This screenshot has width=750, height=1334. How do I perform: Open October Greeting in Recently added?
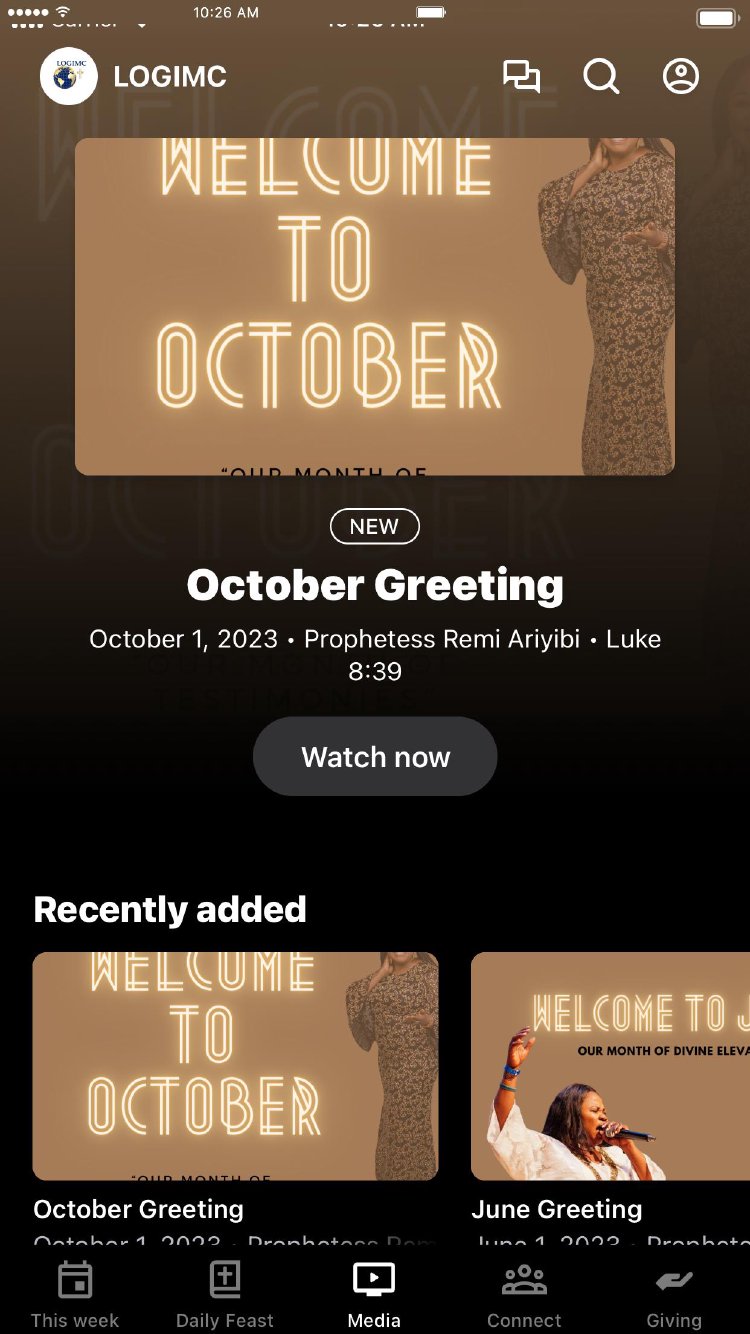235,1066
